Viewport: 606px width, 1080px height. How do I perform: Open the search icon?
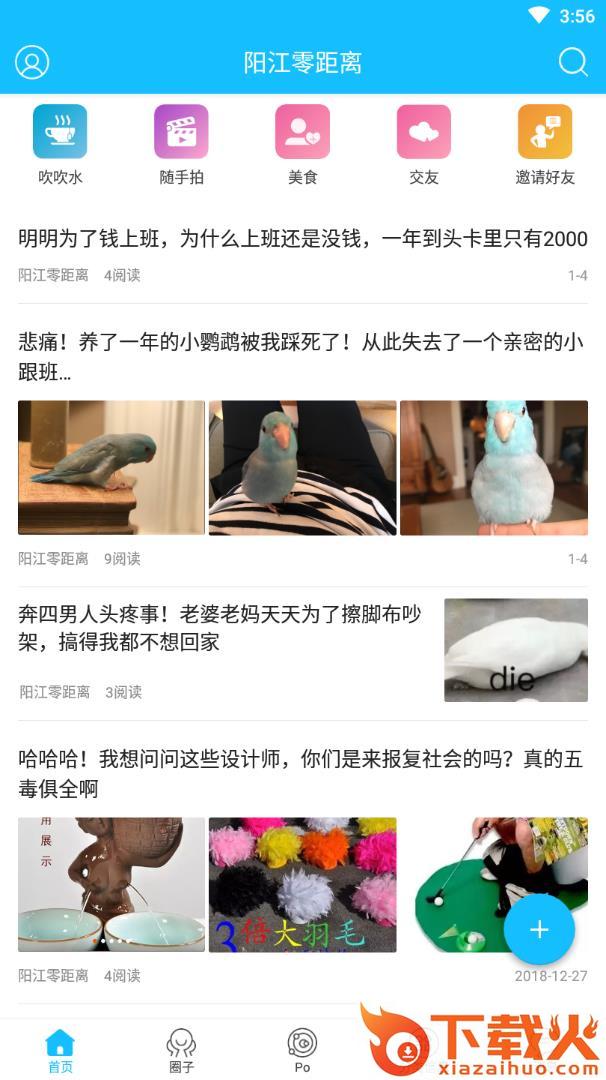pyautogui.click(x=573, y=62)
